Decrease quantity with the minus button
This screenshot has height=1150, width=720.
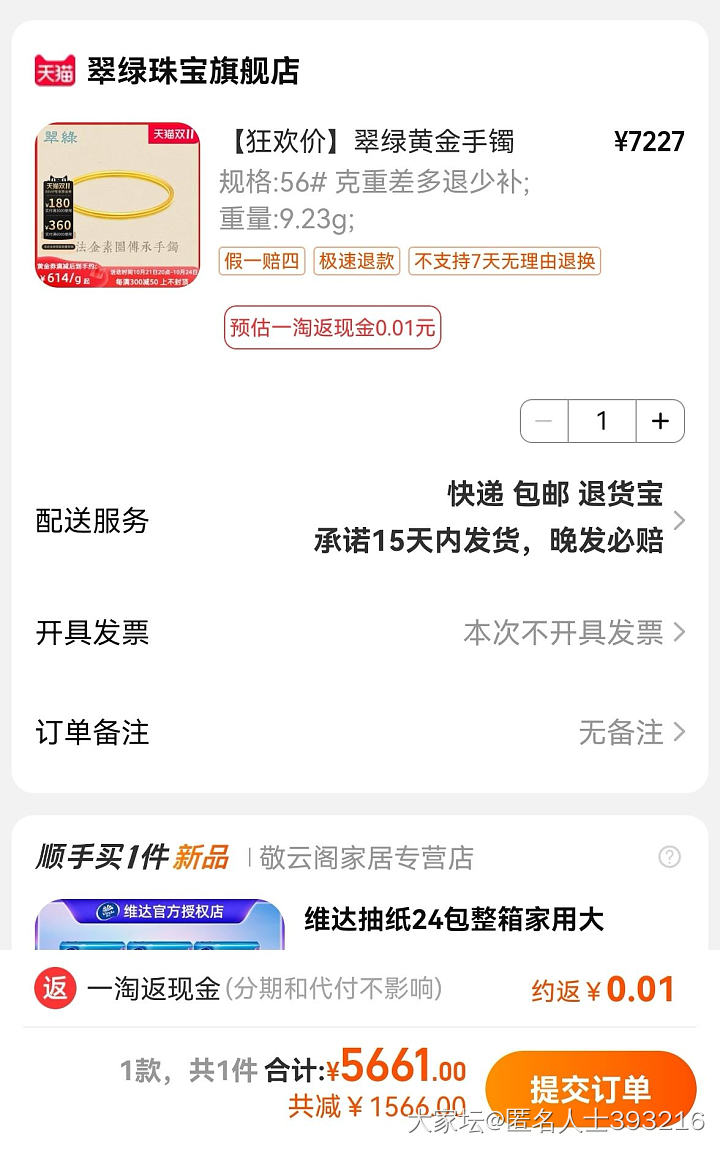[544, 421]
